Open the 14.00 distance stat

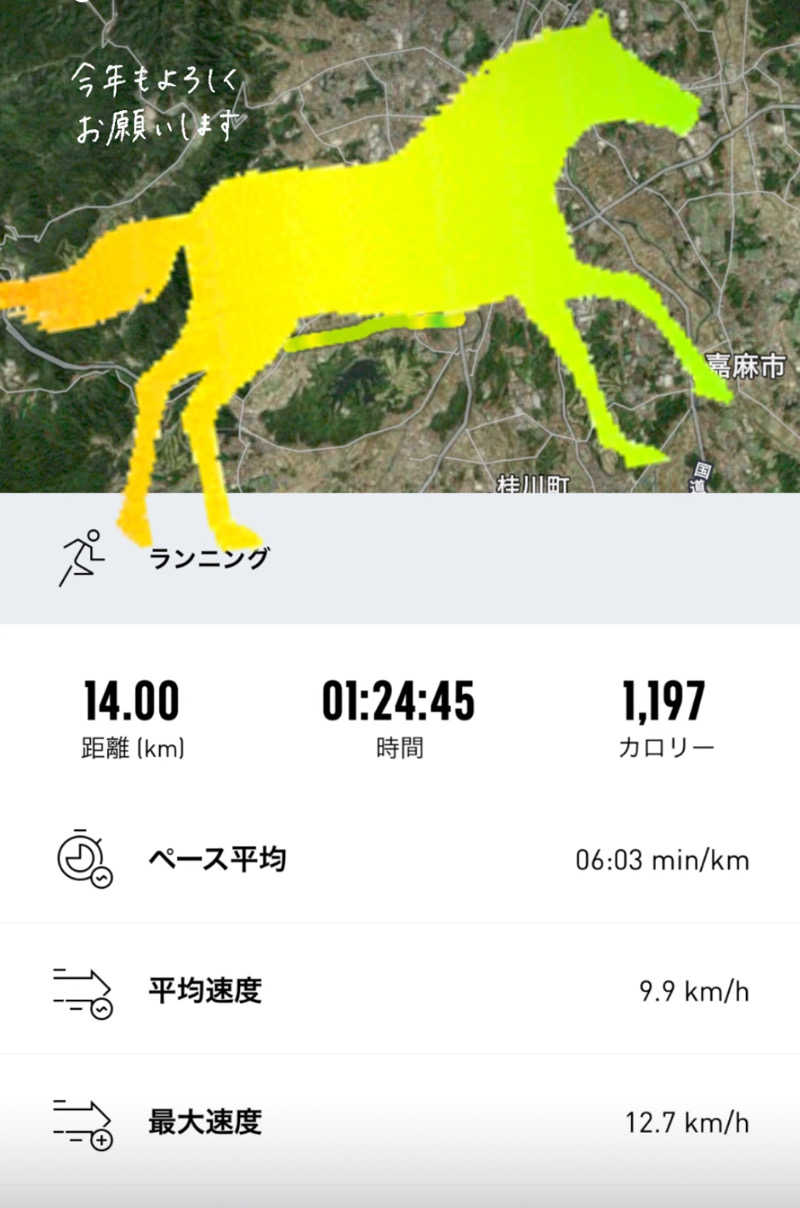click(131, 703)
